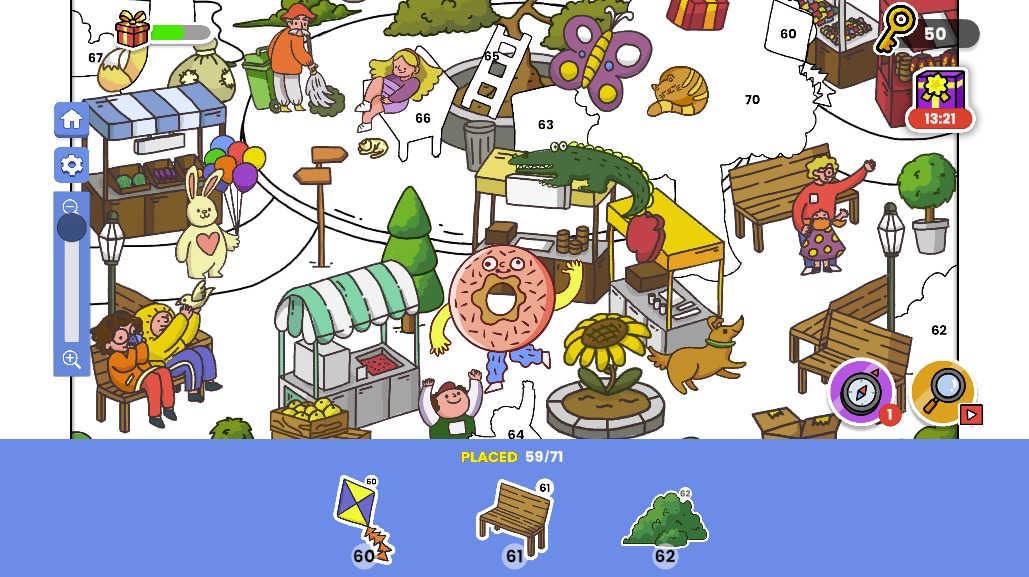Go to the home screen
This screenshot has height=577, width=1029.
click(71, 120)
